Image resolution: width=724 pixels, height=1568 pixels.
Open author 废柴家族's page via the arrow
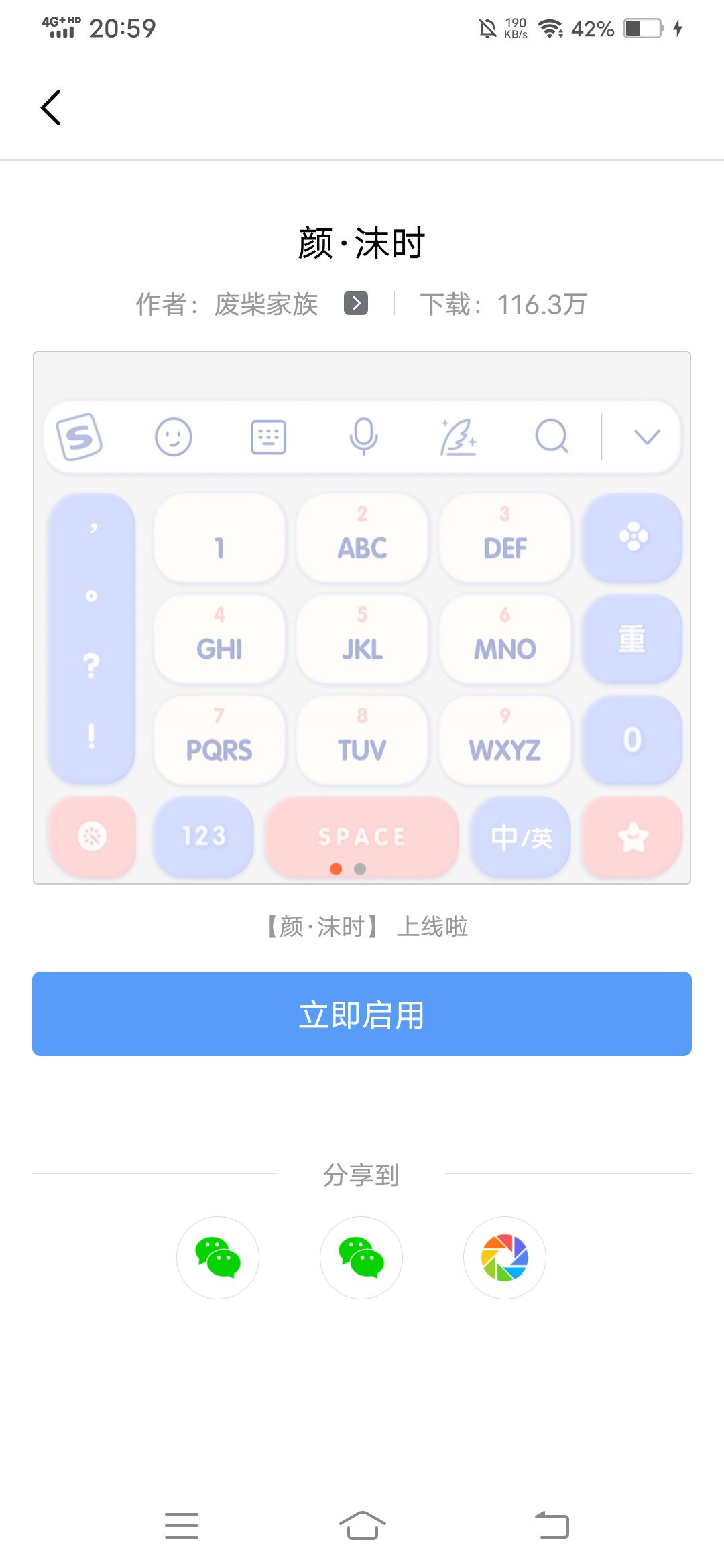tap(356, 304)
